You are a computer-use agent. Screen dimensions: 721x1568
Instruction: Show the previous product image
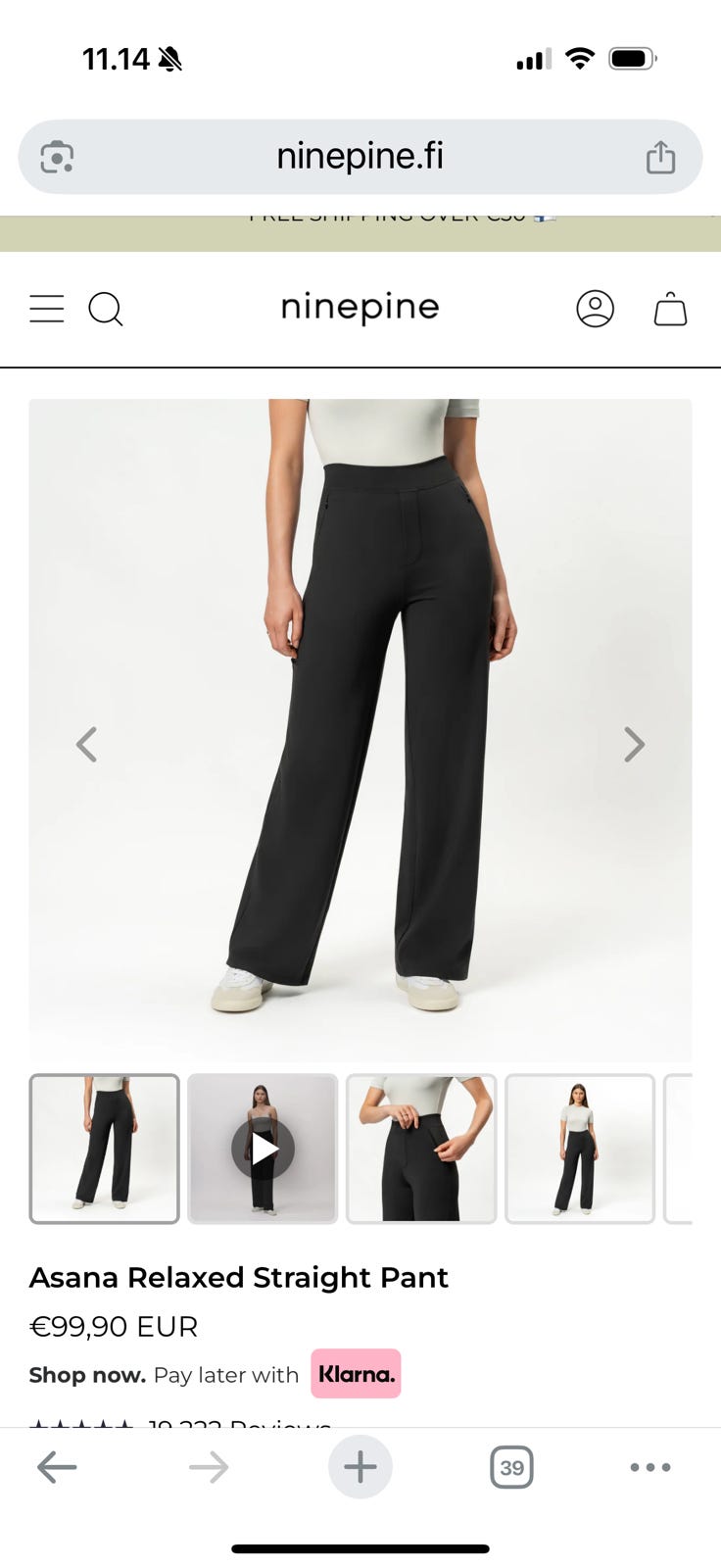(86, 745)
